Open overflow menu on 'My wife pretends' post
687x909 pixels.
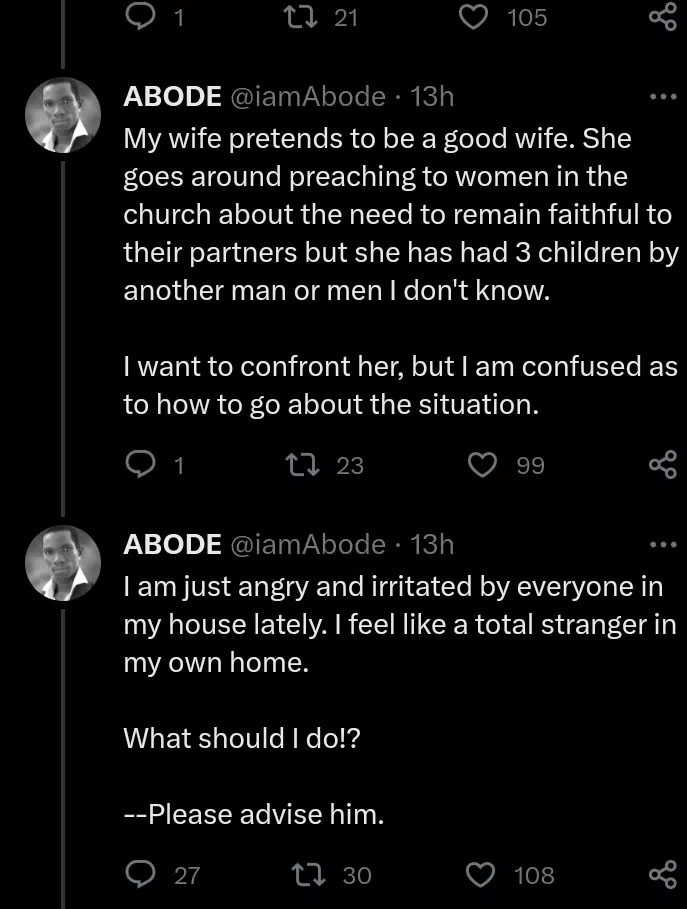tap(663, 97)
